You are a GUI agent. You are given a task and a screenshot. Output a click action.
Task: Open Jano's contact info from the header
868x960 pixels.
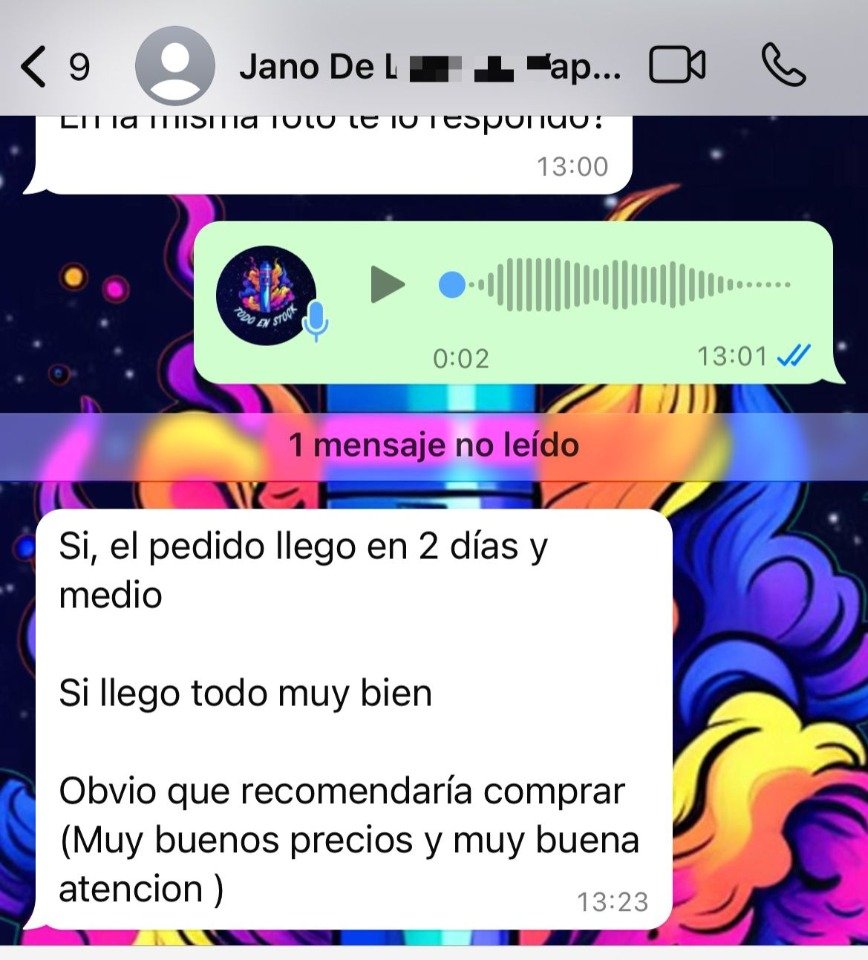pyautogui.click(x=430, y=67)
